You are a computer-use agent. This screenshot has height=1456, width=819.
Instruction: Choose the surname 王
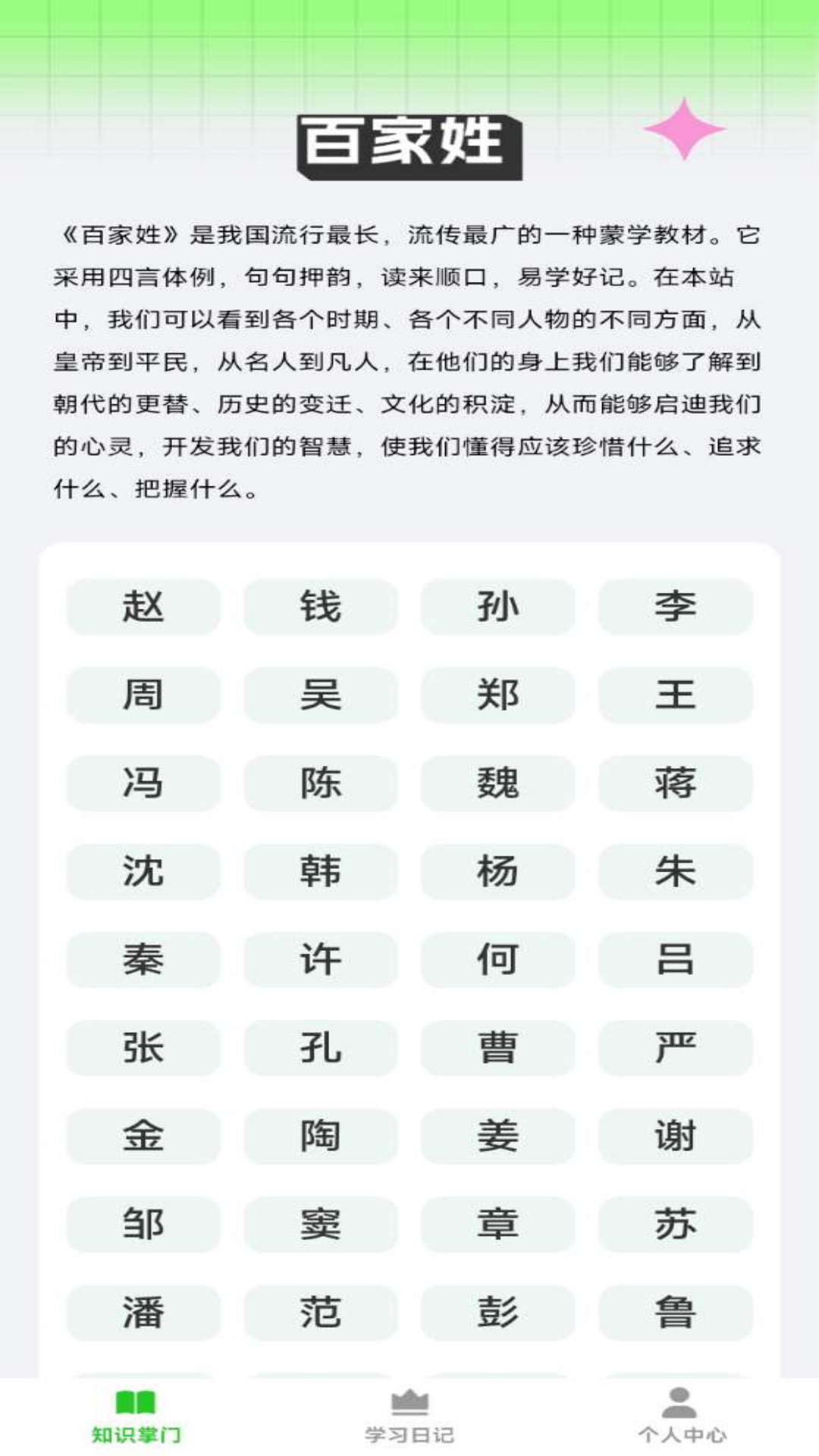(x=676, y=695)
